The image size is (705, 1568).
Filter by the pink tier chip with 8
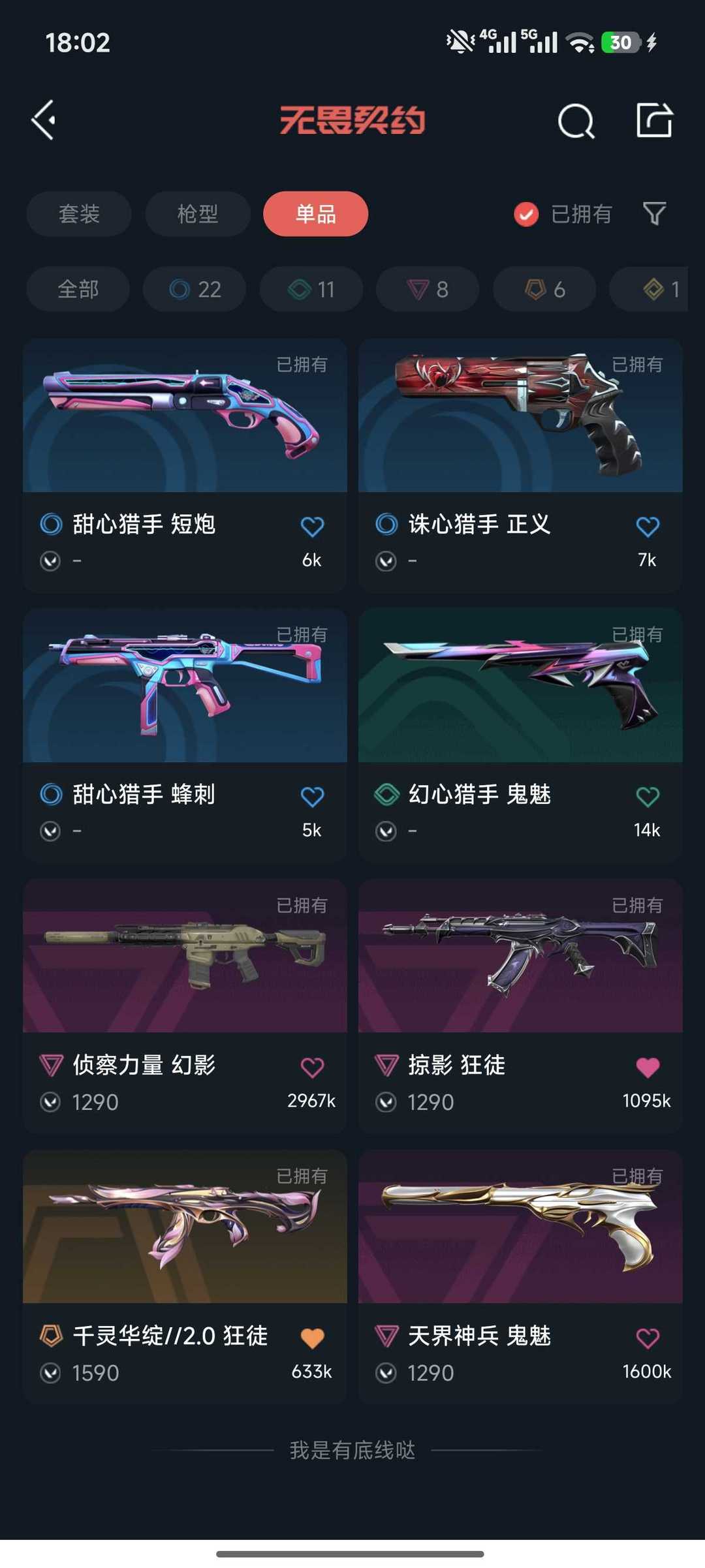[428, 289]
